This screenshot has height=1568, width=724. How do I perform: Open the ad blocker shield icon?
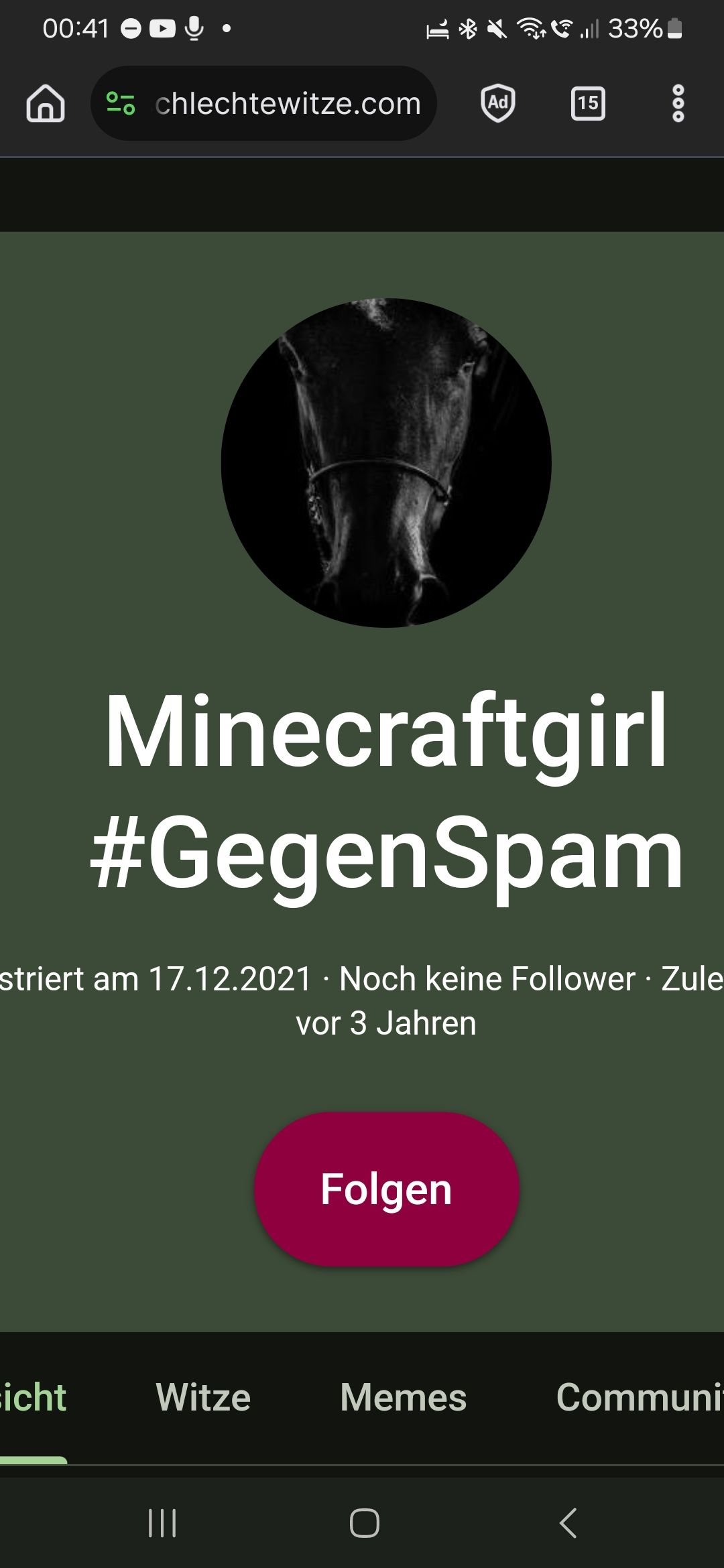click(498, 103)
